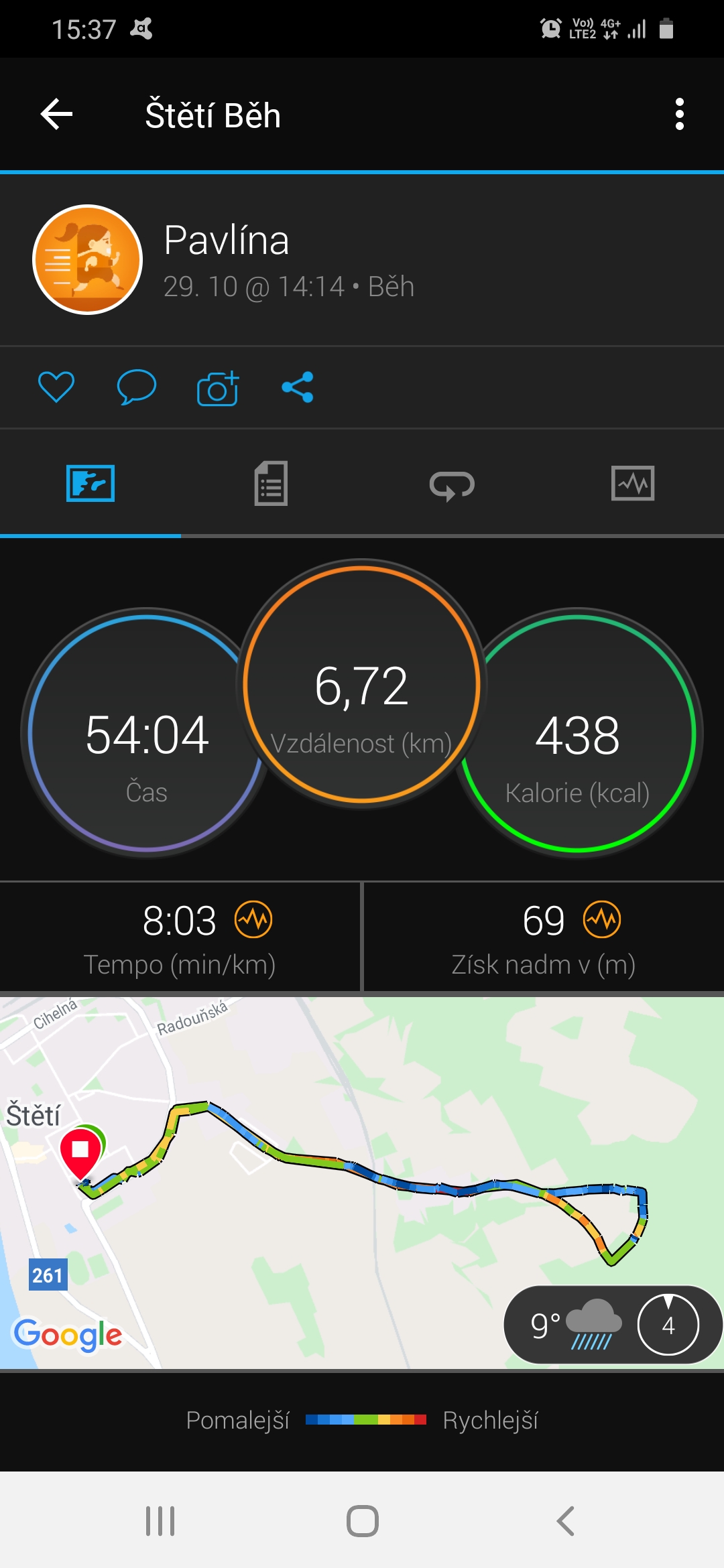This screenshot has width=724, height=1568.
Task: Open the three-dot overflow menu
Action: click(x=679, y=114)
